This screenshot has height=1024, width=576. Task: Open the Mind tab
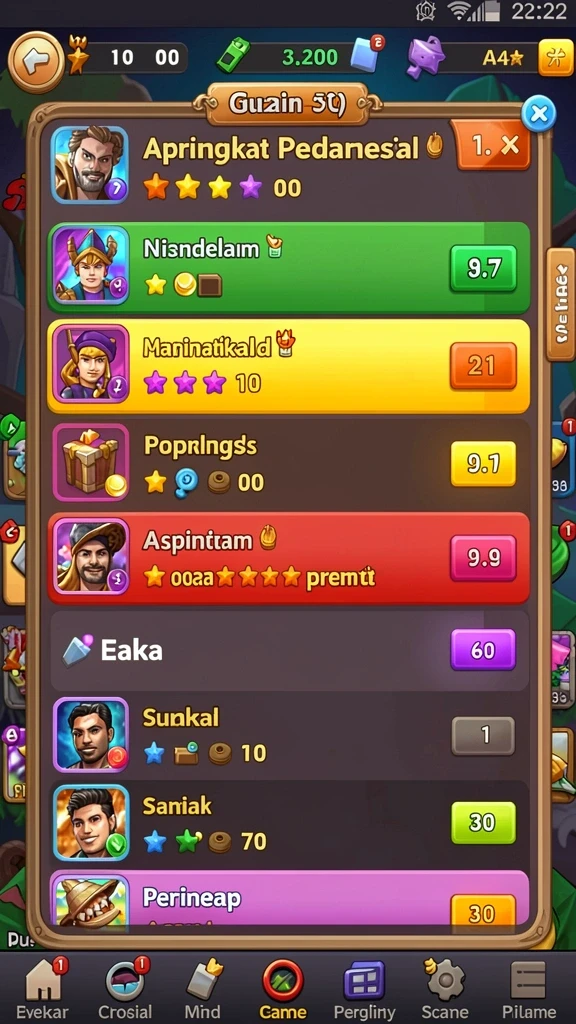click(x=203, y=987)
